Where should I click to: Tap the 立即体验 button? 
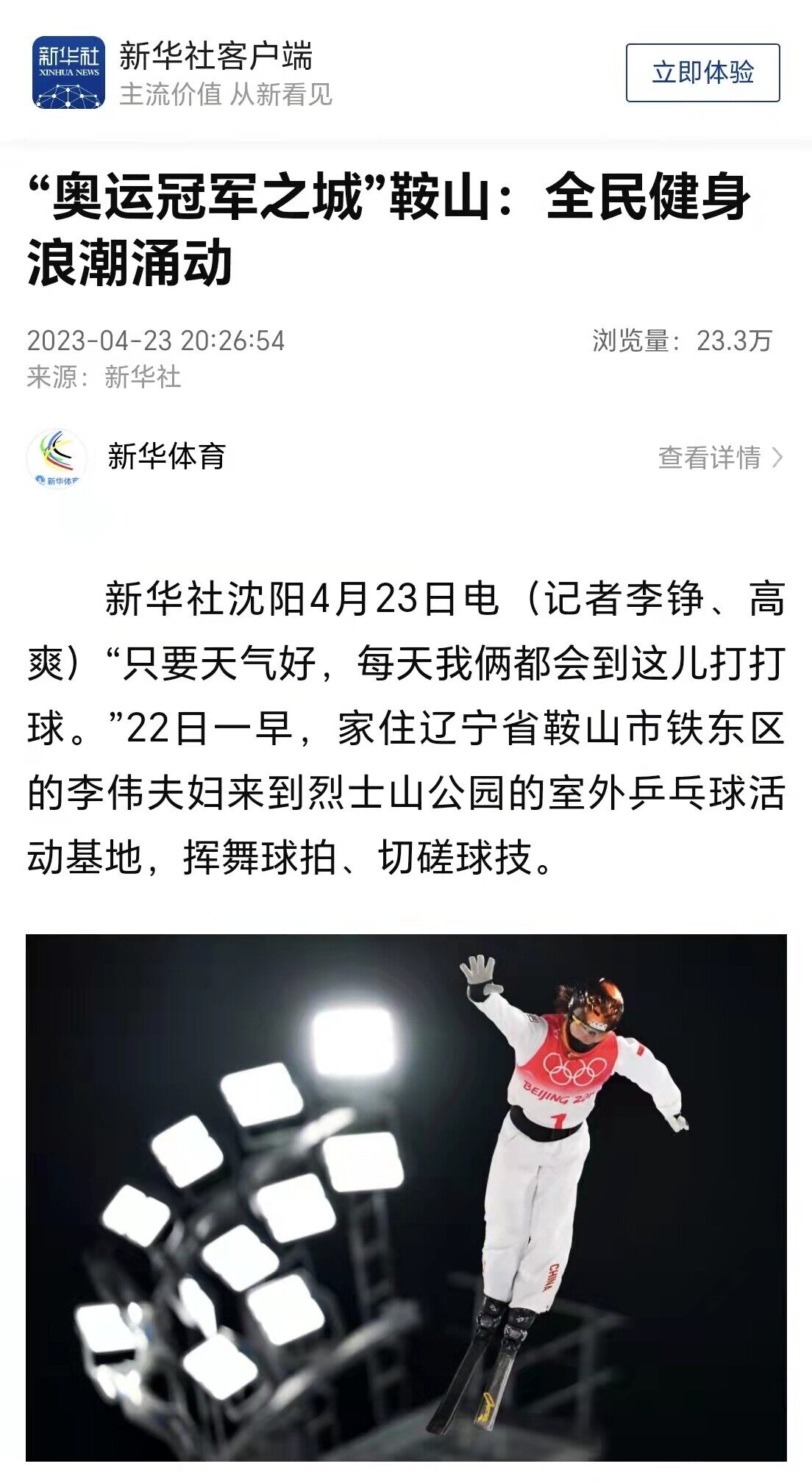click(x=702, y=73)
